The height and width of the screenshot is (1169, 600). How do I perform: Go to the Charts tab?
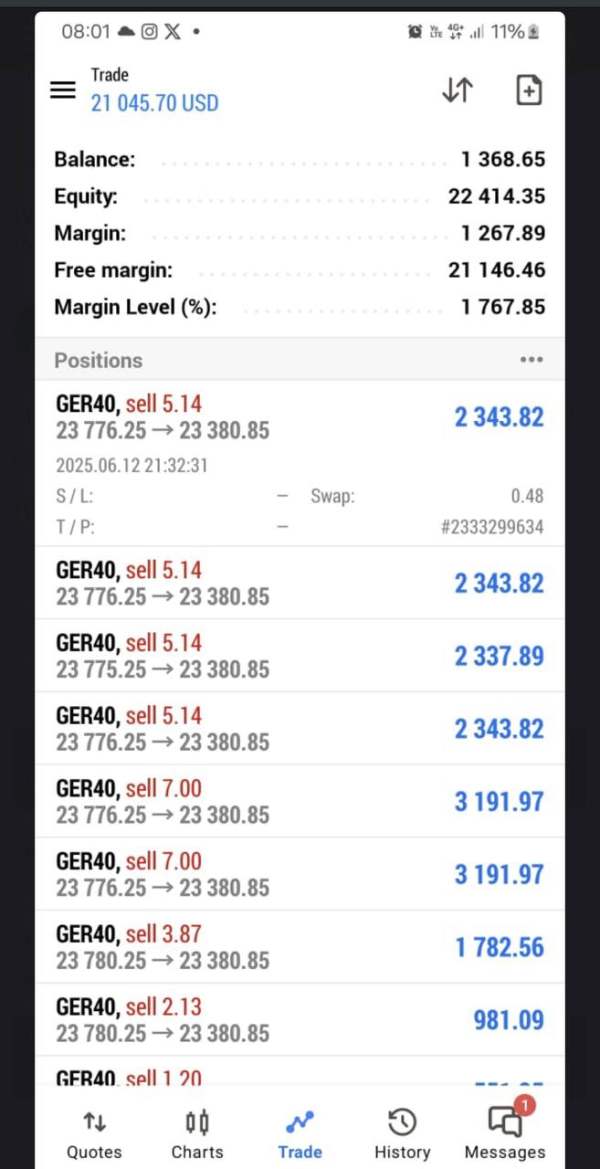197,1133
